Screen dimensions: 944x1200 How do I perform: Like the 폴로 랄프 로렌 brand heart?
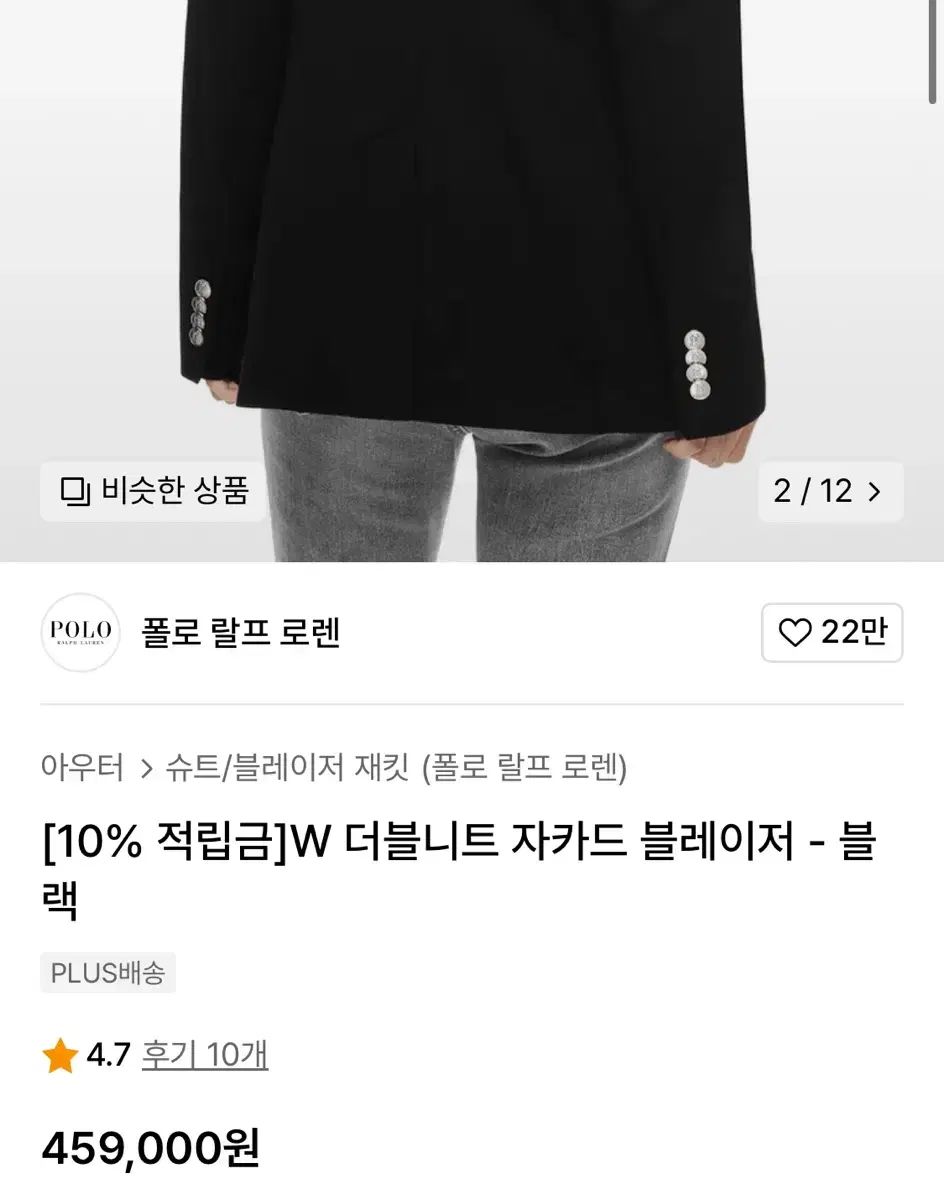(x=832, y=633)
